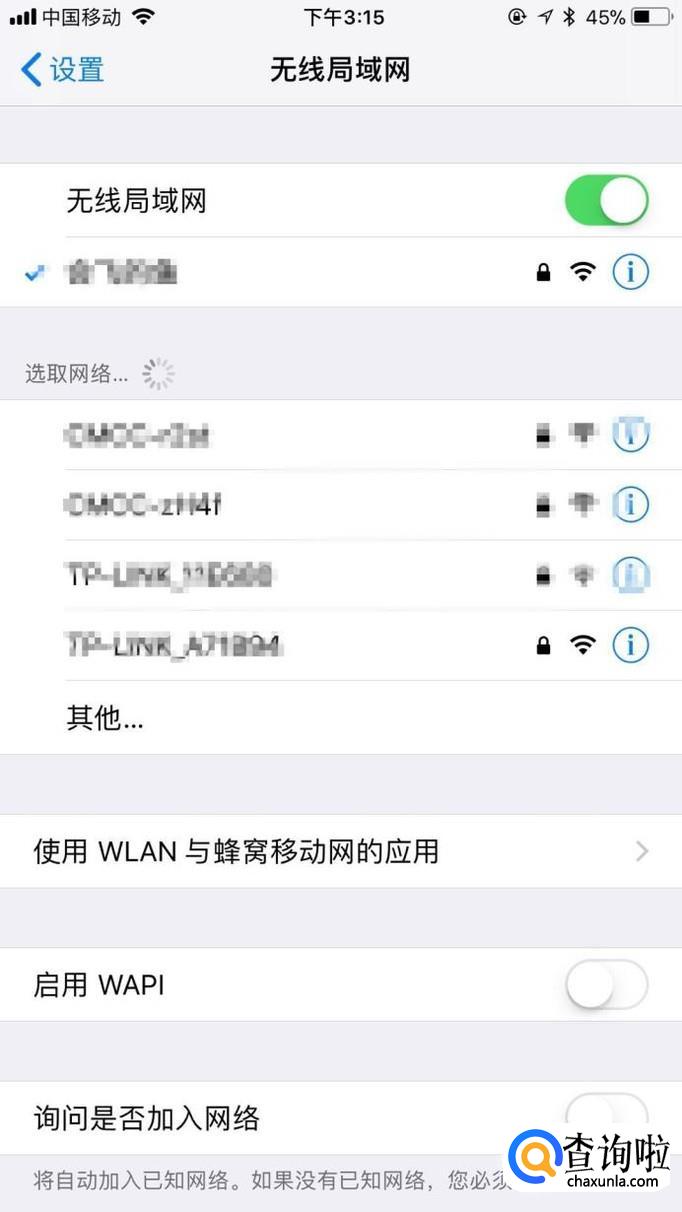Open 使用 WLAN 与蜂窝移动网的应用
This screenshot has width=682, height=1212.
340,852
